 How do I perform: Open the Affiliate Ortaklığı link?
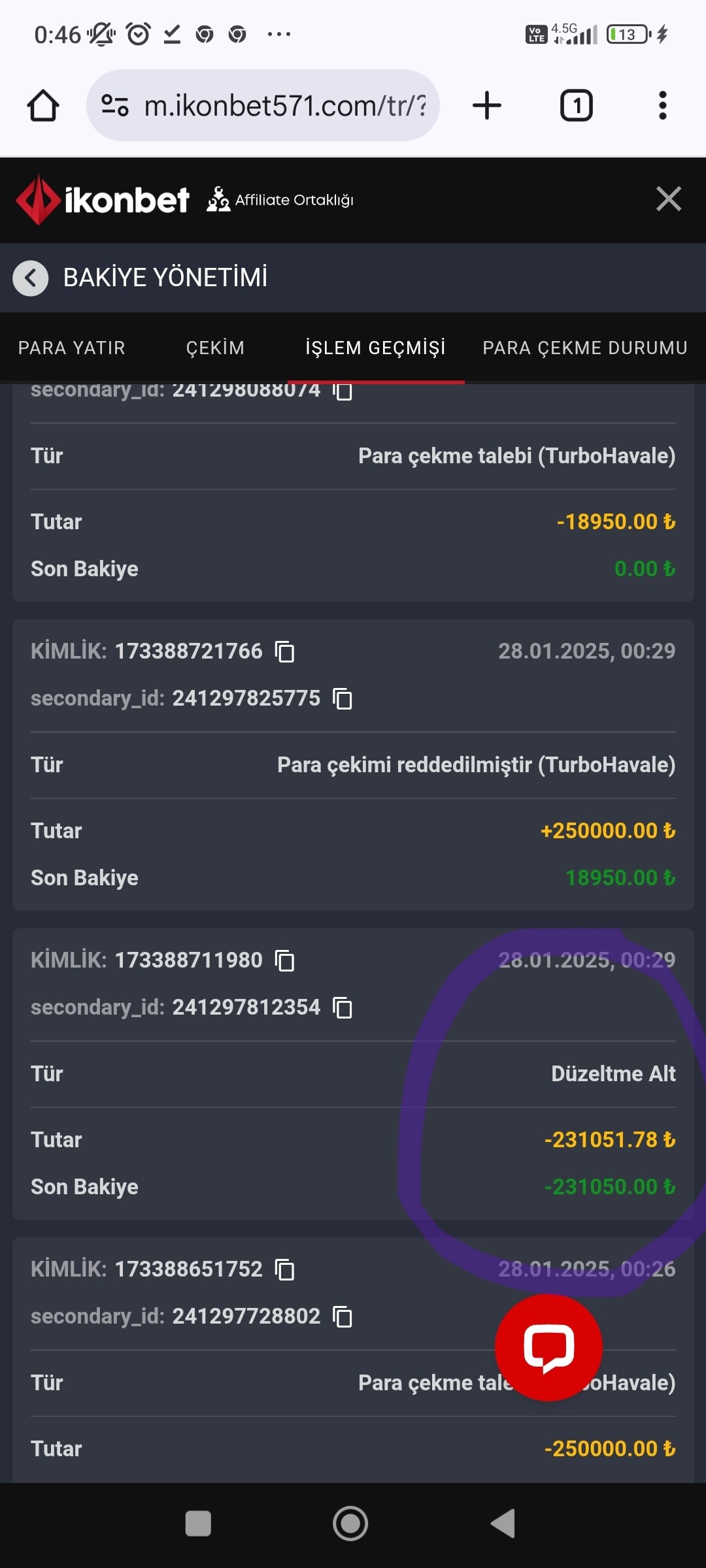pyautogui.click(x=280, y=199)
